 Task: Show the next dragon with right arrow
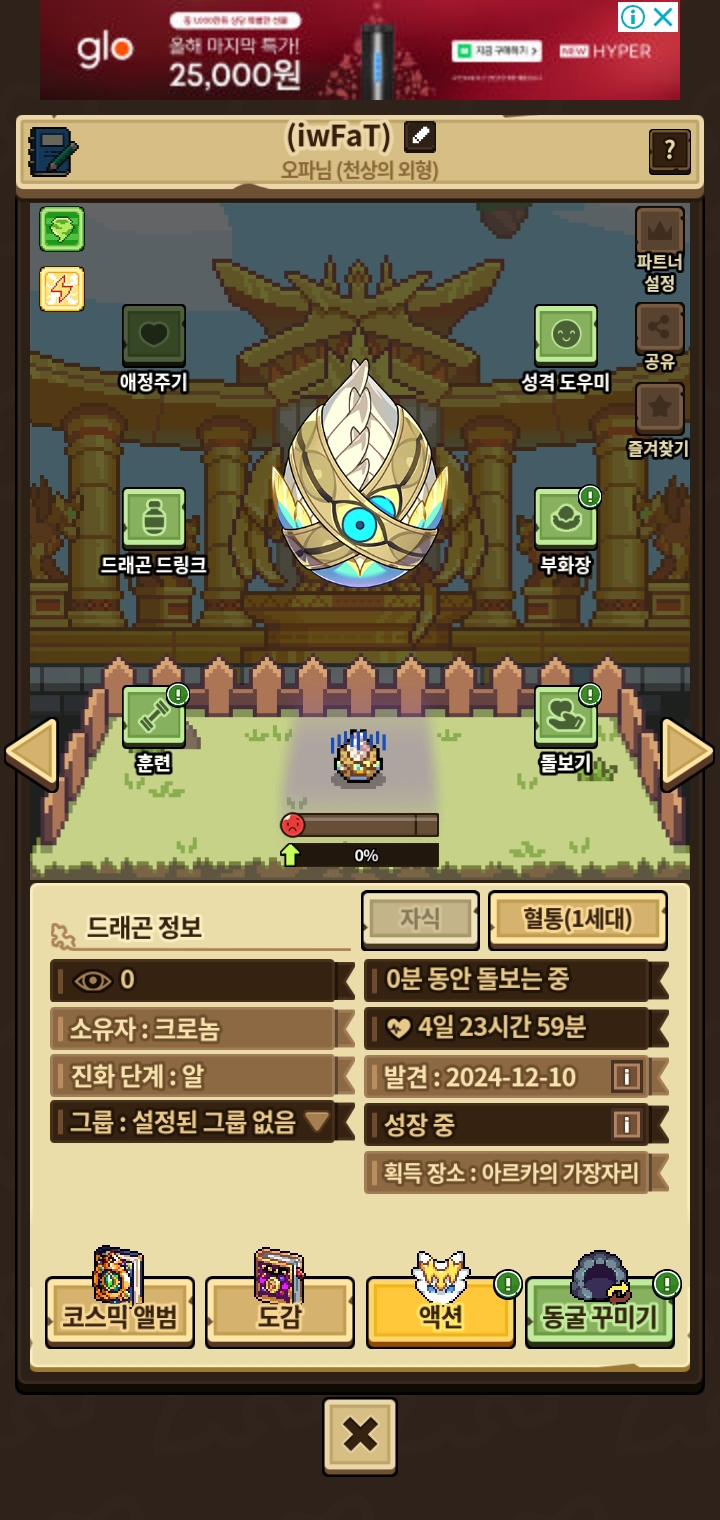point(688,753)
